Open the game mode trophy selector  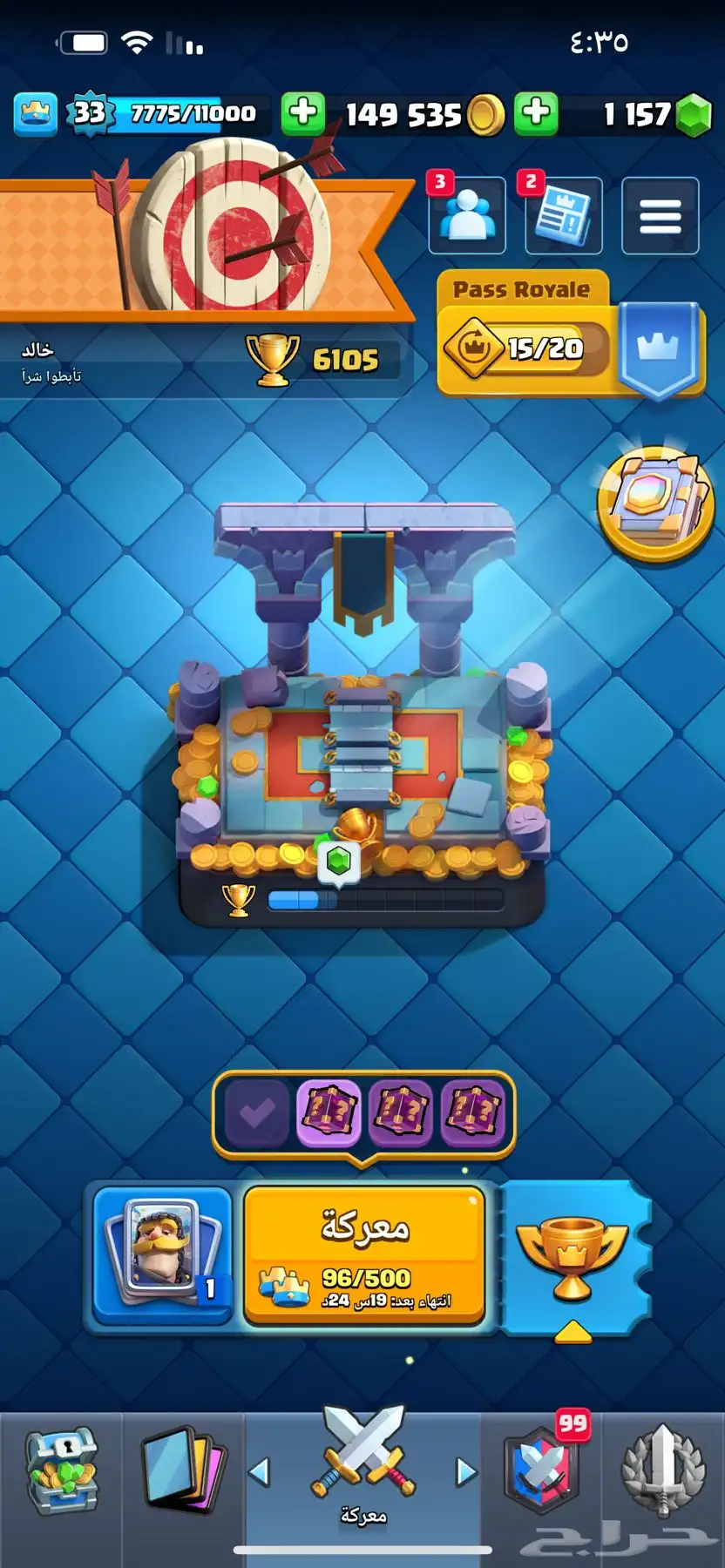pyautogui.click(x=573, y=1254)
